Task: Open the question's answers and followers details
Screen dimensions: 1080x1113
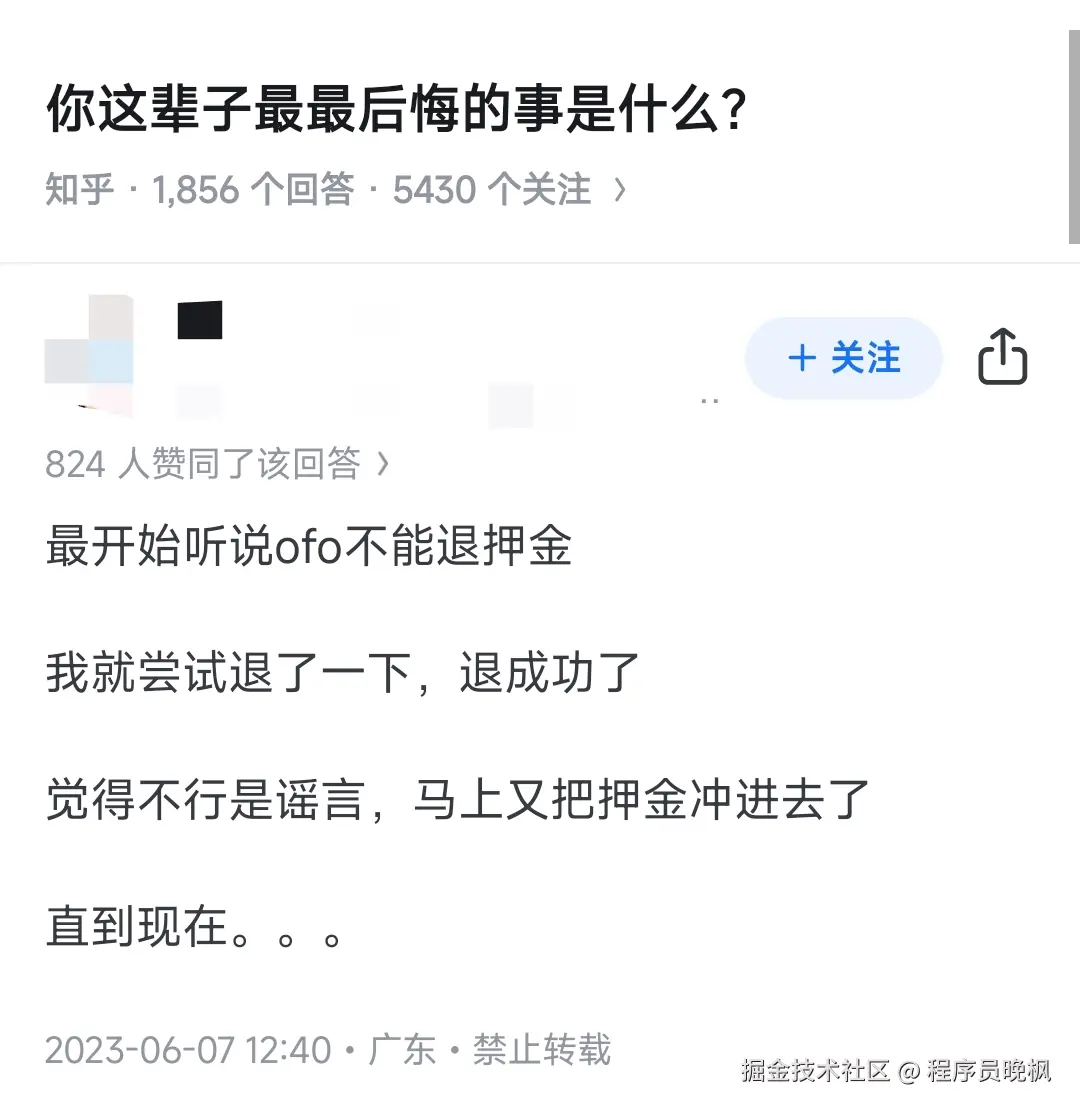Action: click(x=335, y=189)
